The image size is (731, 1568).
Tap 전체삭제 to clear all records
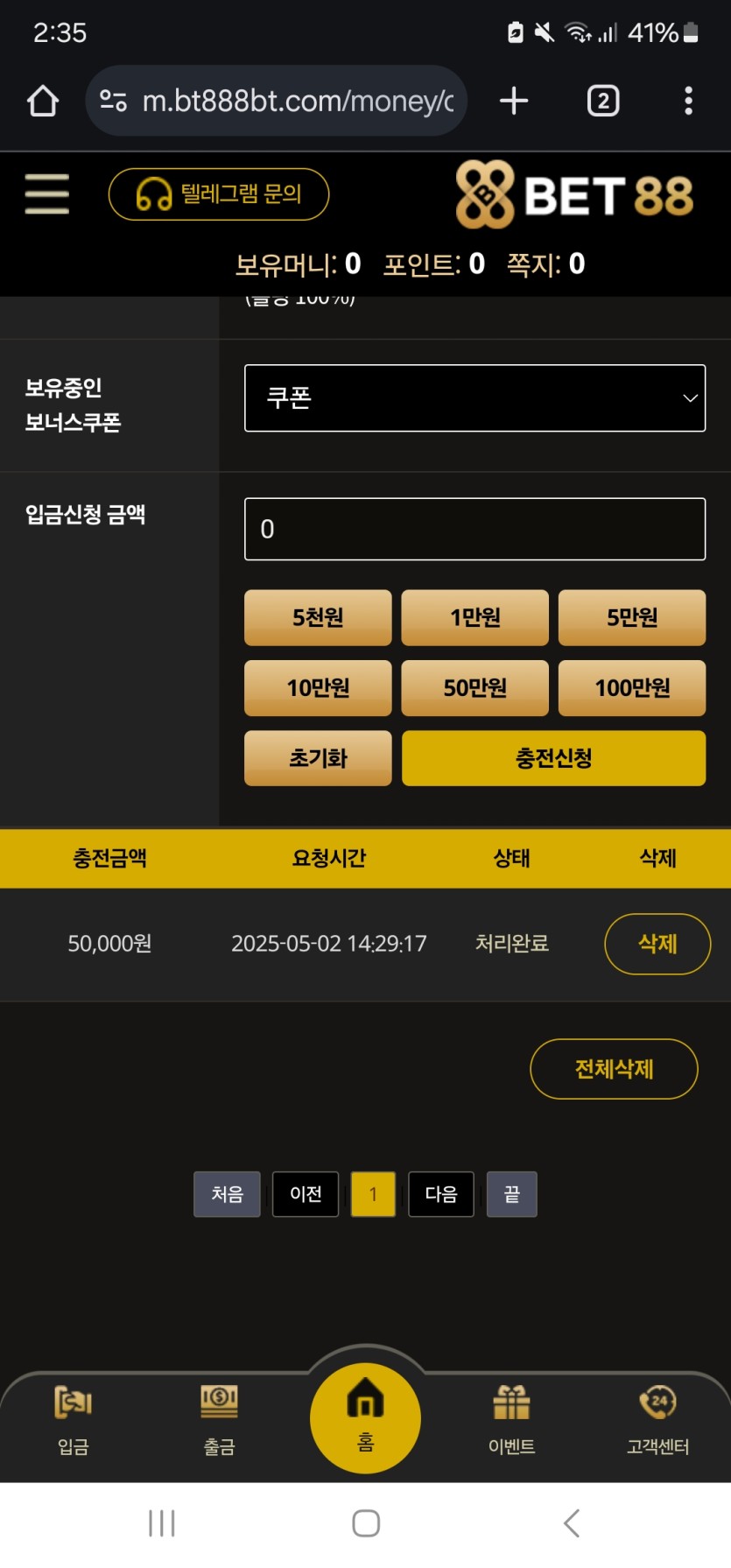614,1069
